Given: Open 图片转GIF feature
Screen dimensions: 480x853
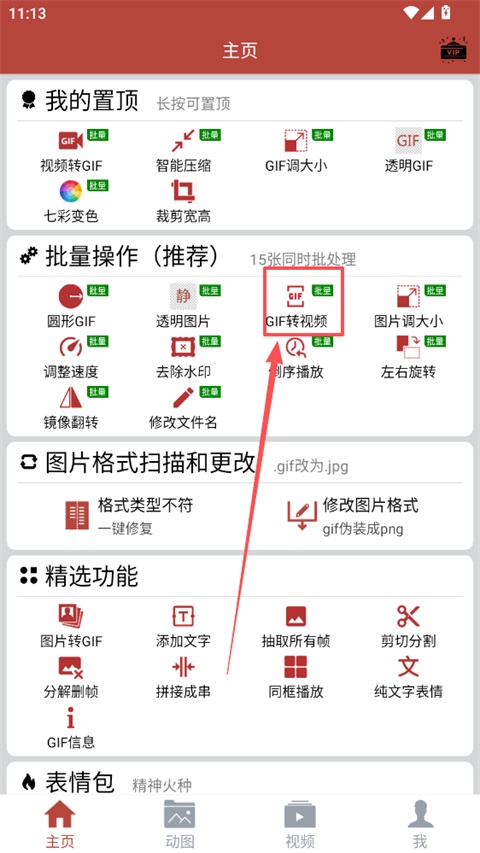Looking at the screenshot, I should [x=71, y=626].
